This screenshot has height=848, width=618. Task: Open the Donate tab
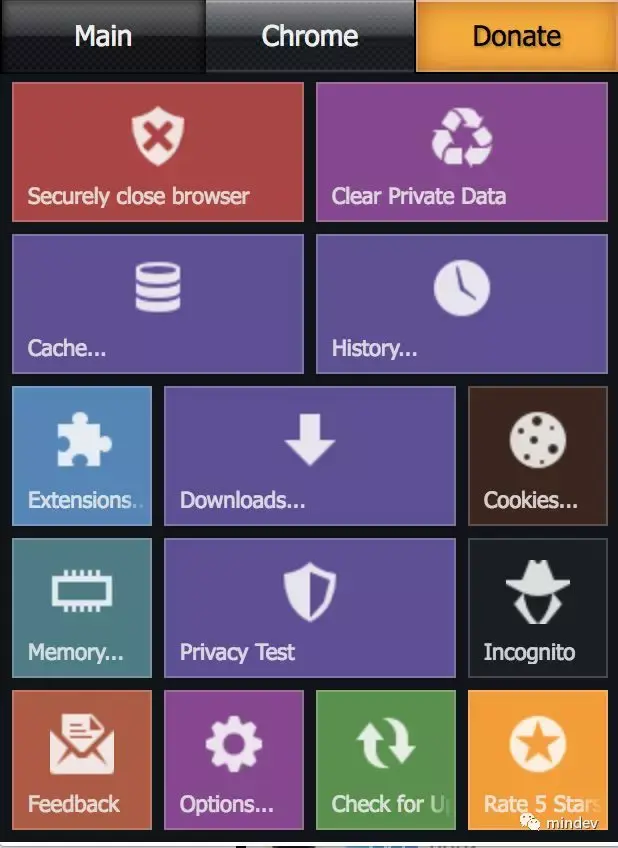tap(516, 36)
